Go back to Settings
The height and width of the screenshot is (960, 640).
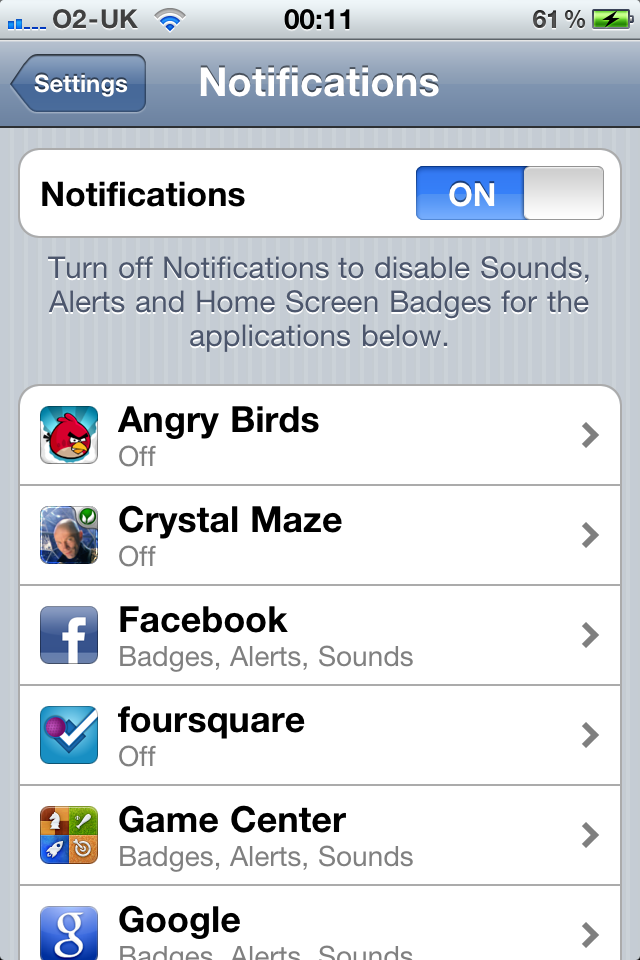[80, 84]
